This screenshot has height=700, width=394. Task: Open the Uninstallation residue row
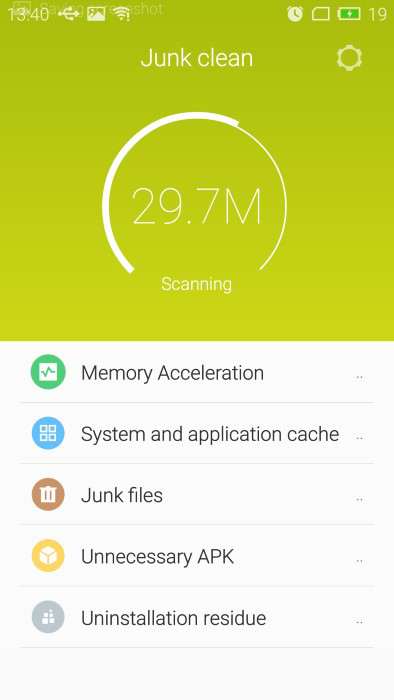(x=197, y=617)
